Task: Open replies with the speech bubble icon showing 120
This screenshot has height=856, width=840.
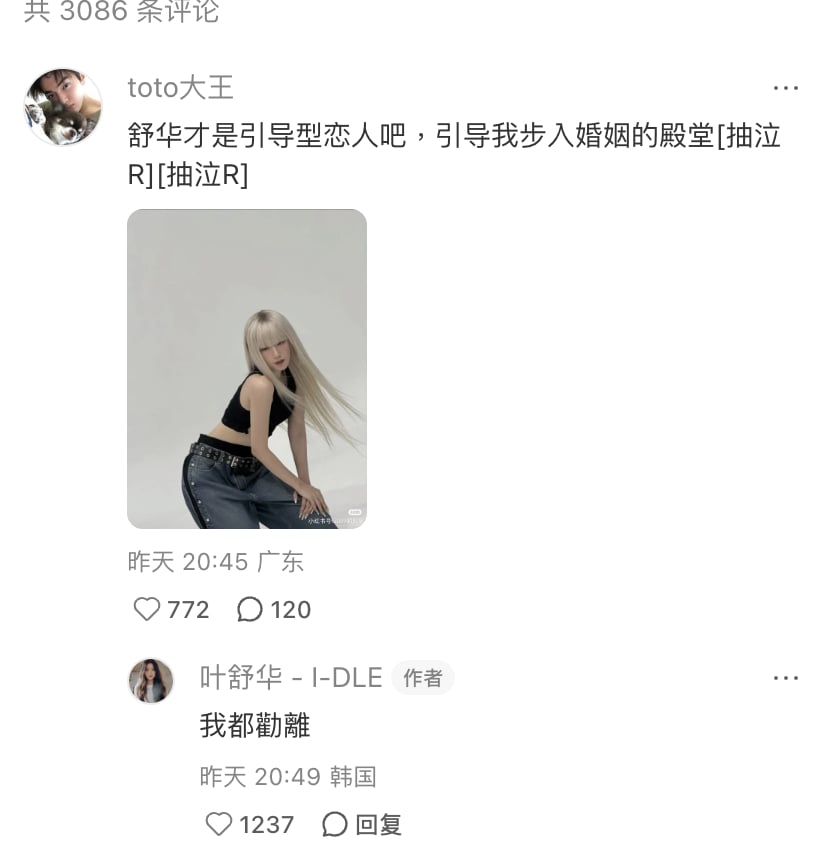Action: click(248, 609)
